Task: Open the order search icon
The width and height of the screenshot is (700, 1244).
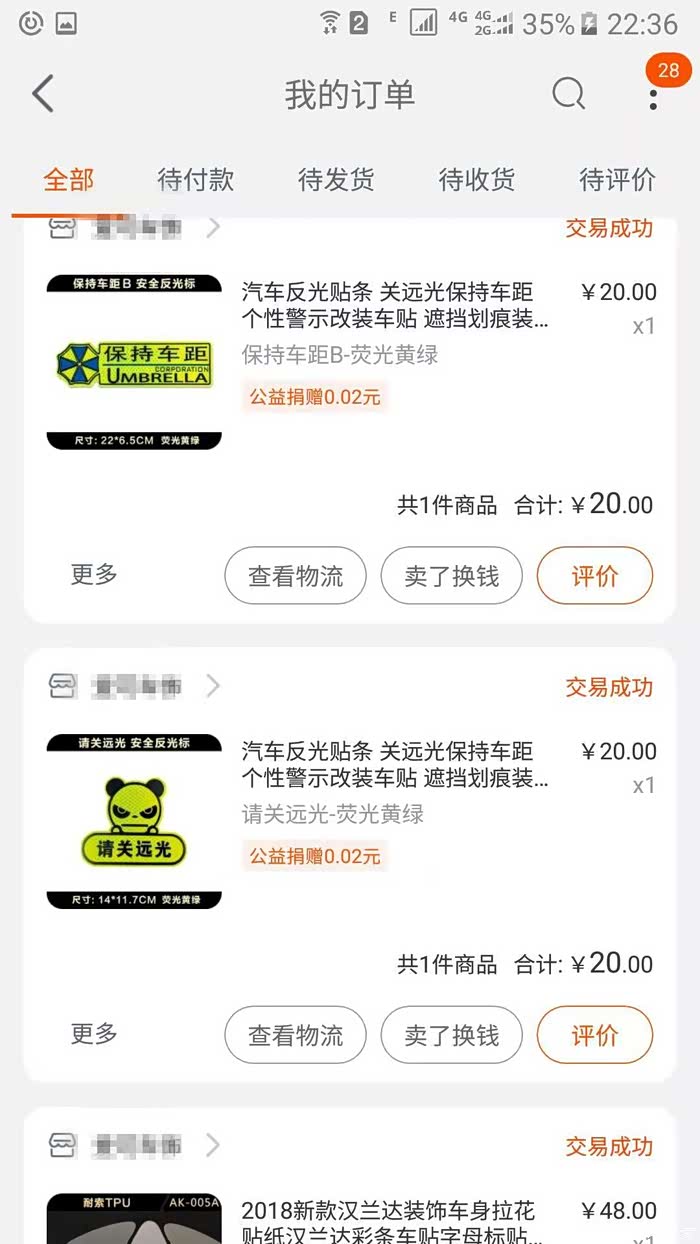Action: pyautogui.click(x=568, y=95)
